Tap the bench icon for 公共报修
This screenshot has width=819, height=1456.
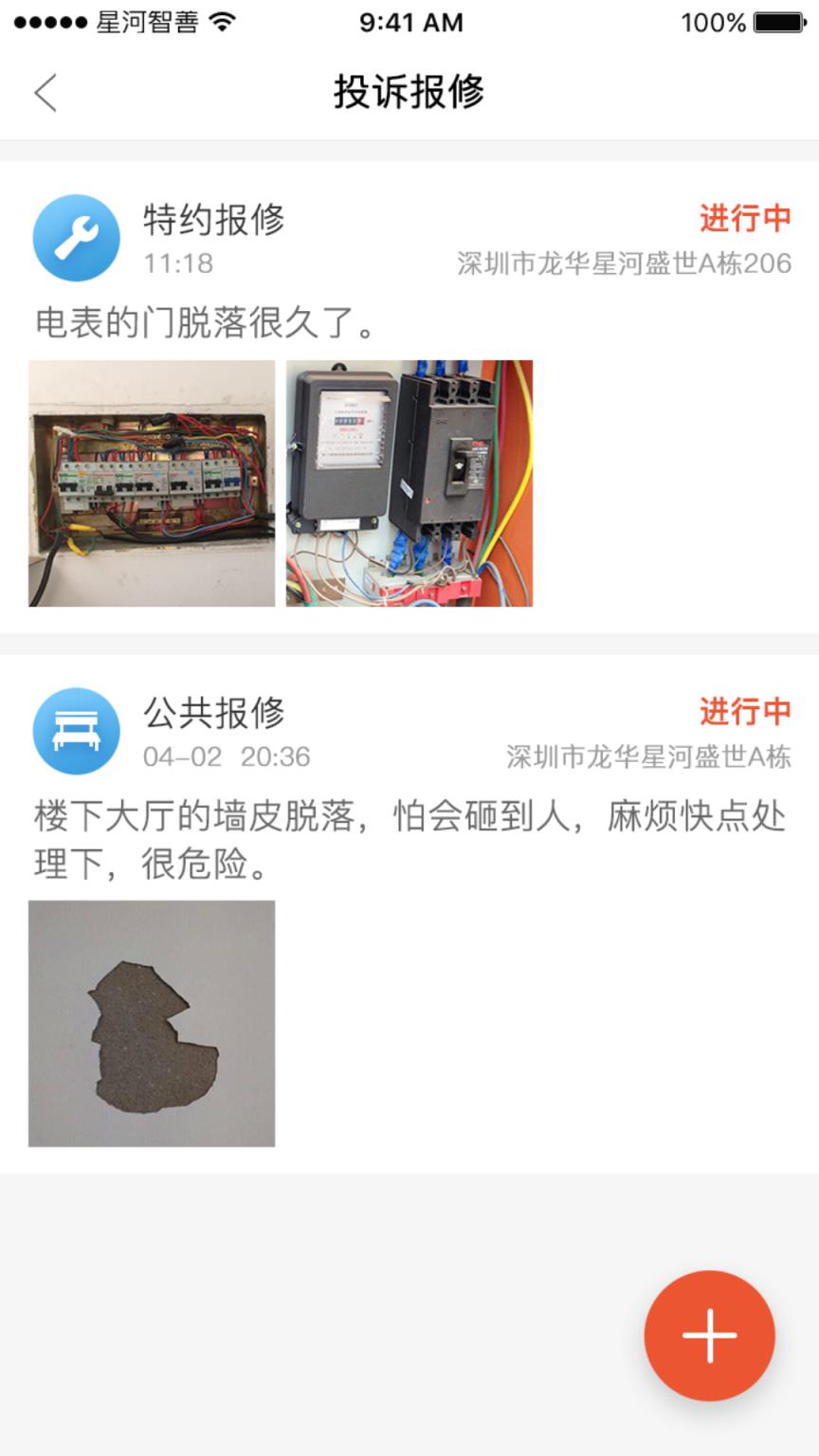click(x=76, y=730)
